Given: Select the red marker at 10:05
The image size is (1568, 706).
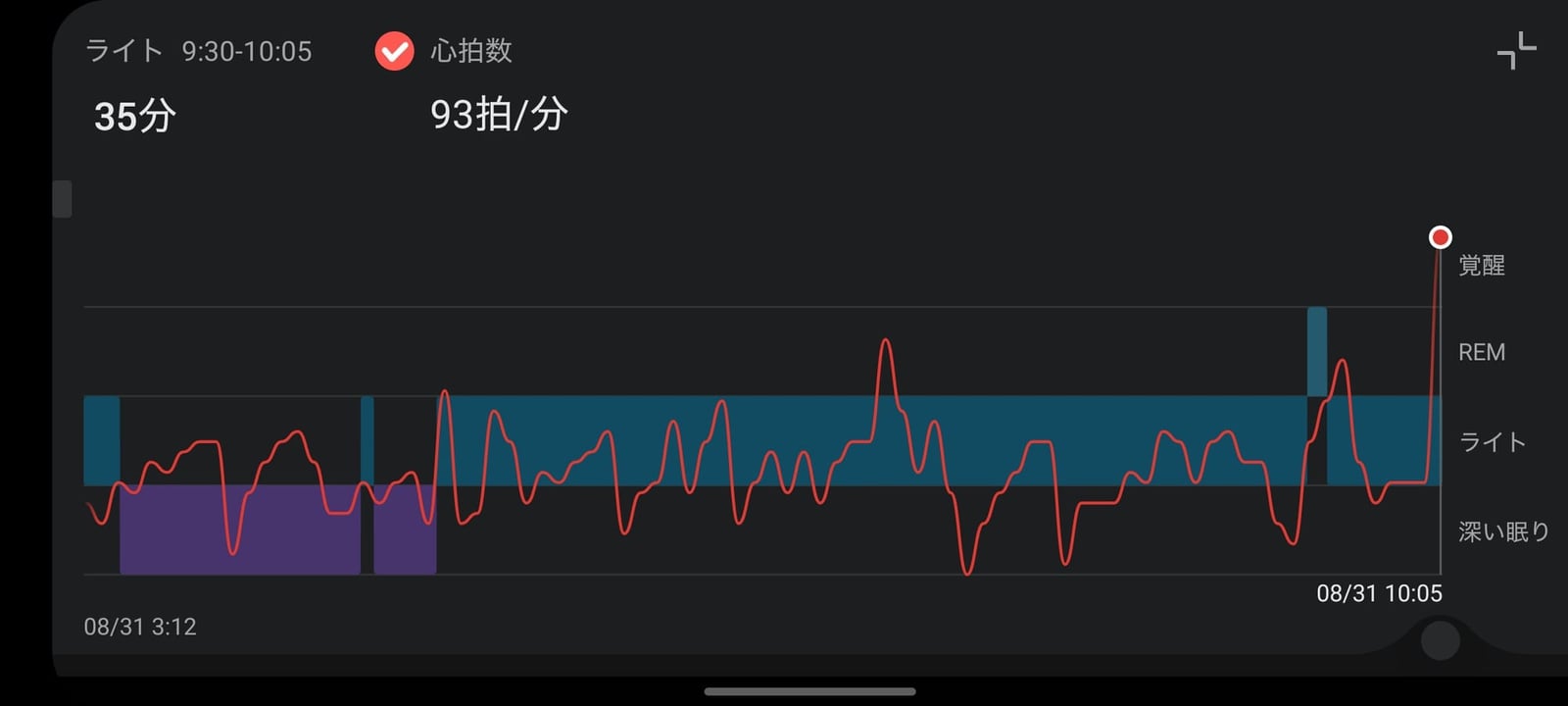Looking at the screenshot, I should point(1440,237).
